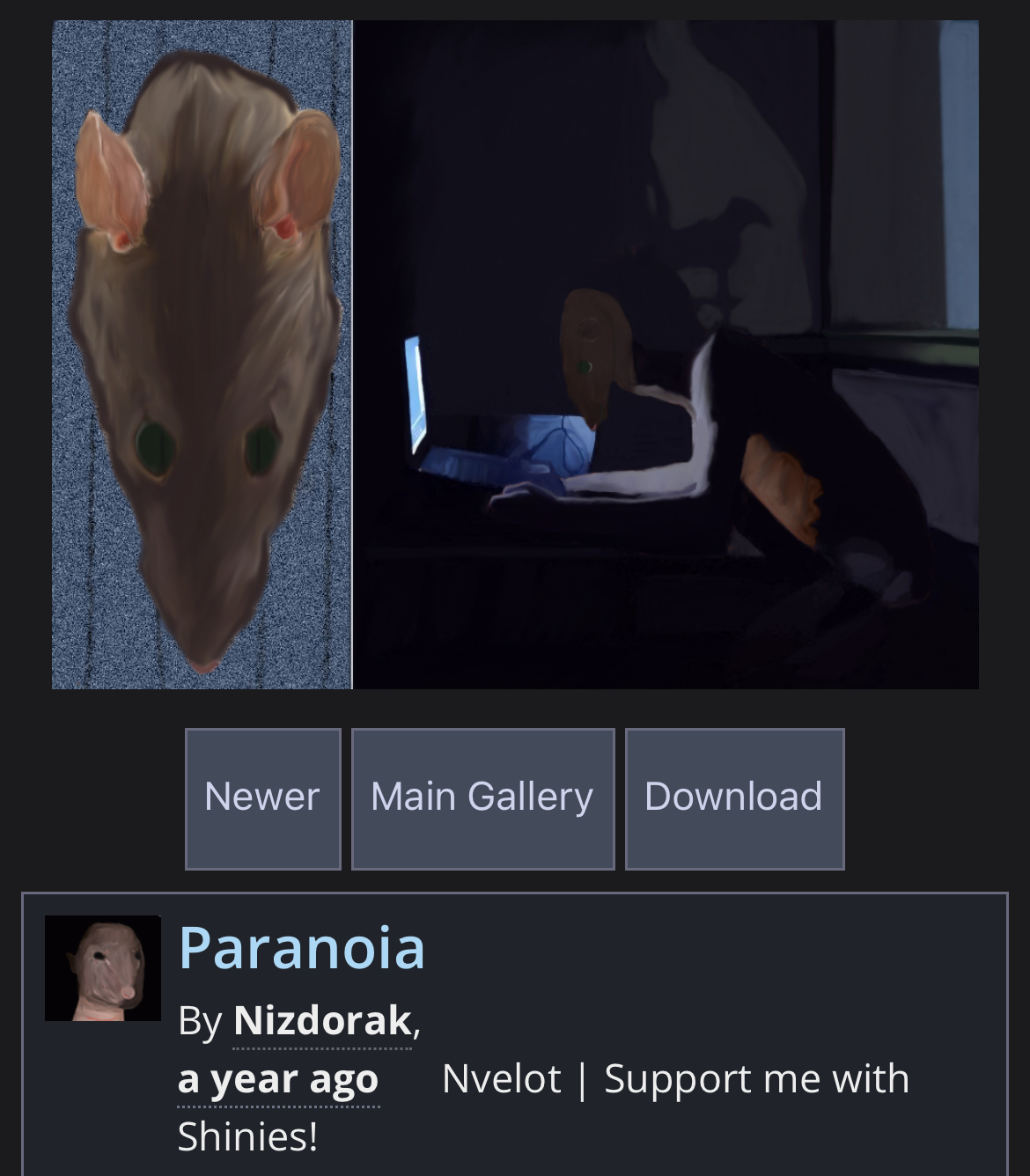Tap the 'a year ago' timestamp
This screenshot has height=1176, width=1030.
point(278,1078)
